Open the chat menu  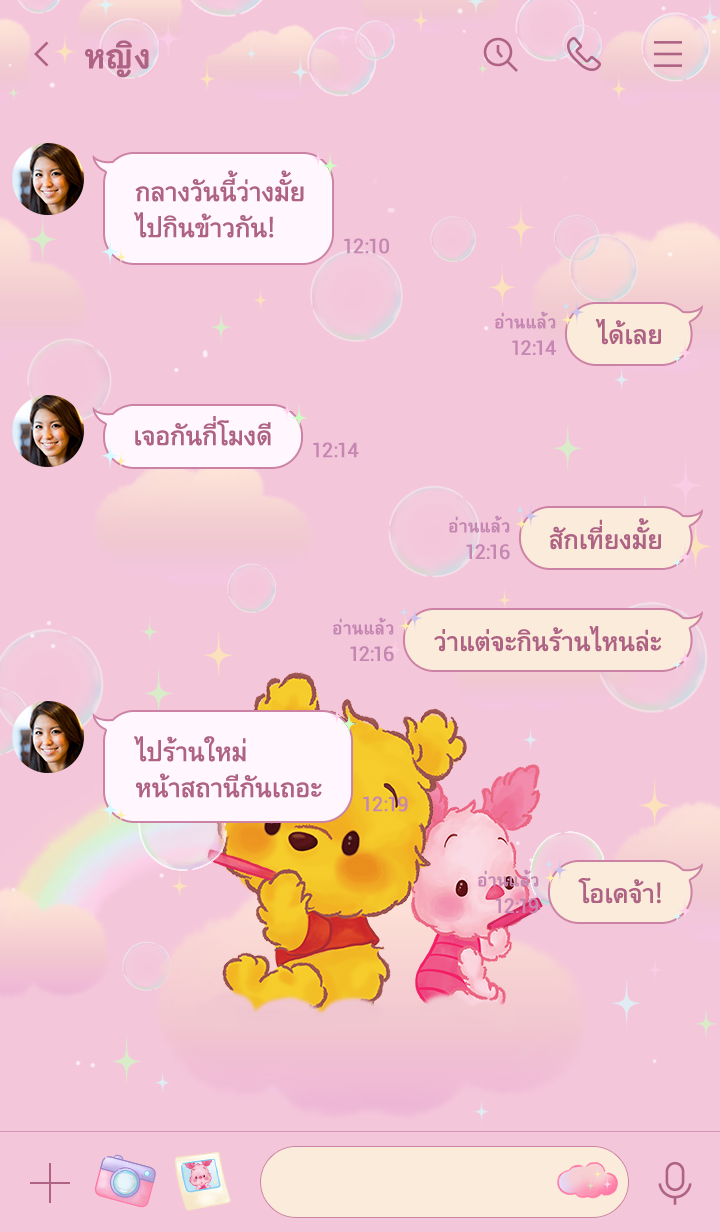667,55
